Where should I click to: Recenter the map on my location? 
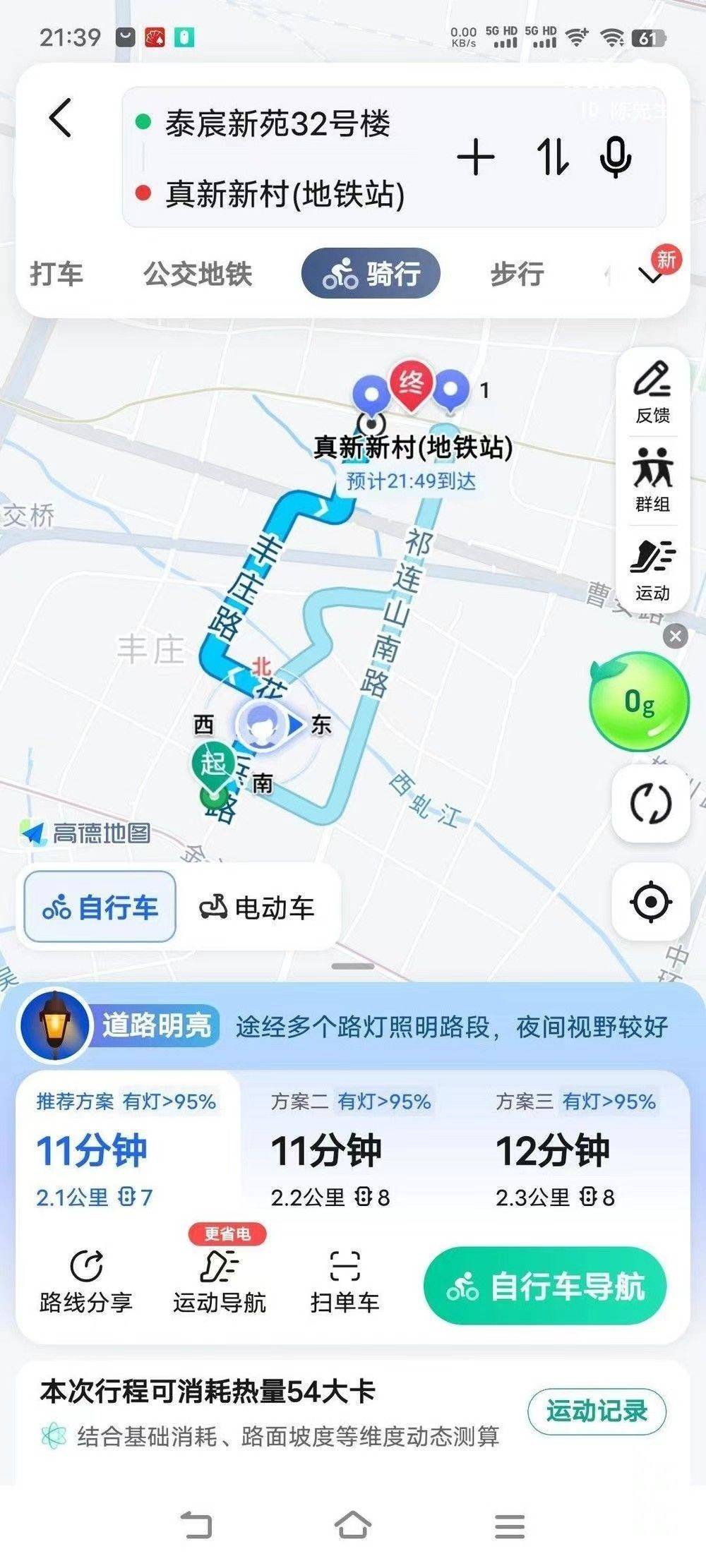point(650,901)
